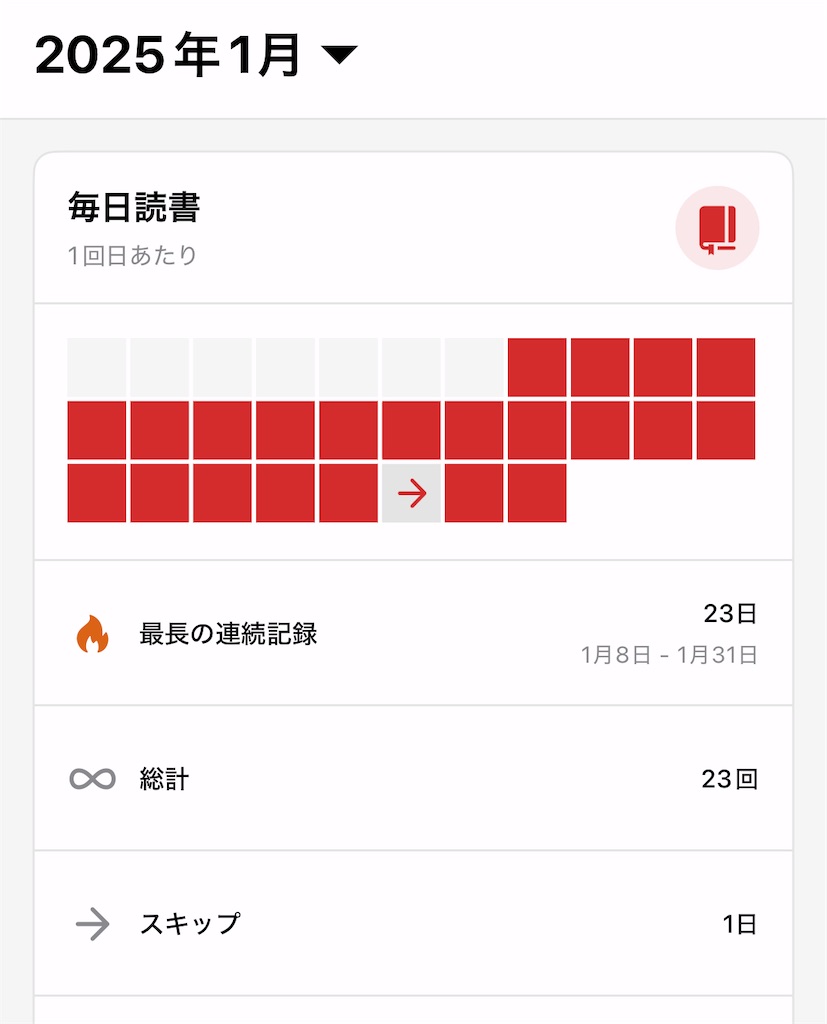
Task: Tap the red book icon
Action: click(x=717, y=228)
